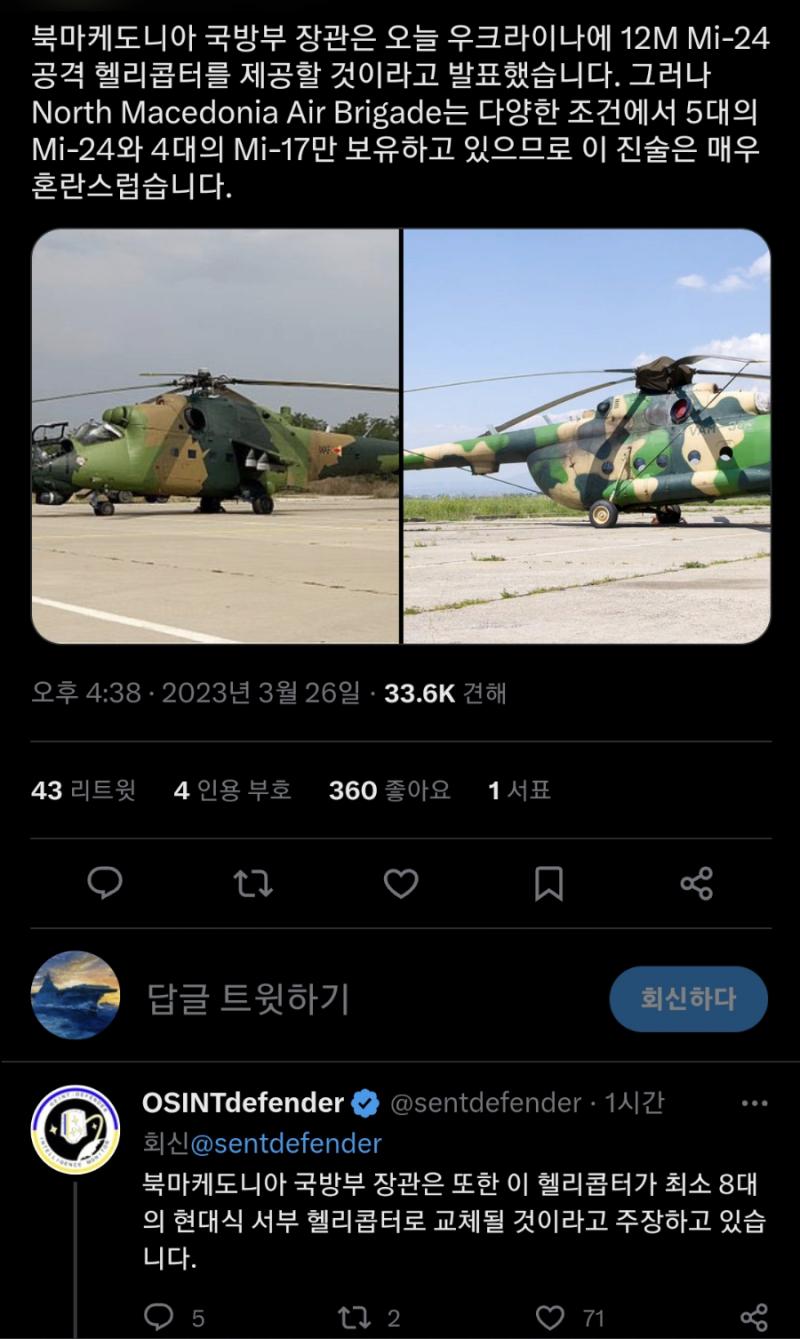Retweet the main tweet
Image resolution: width=800 pixels, height=1339 pixels.
pos(252,883)
